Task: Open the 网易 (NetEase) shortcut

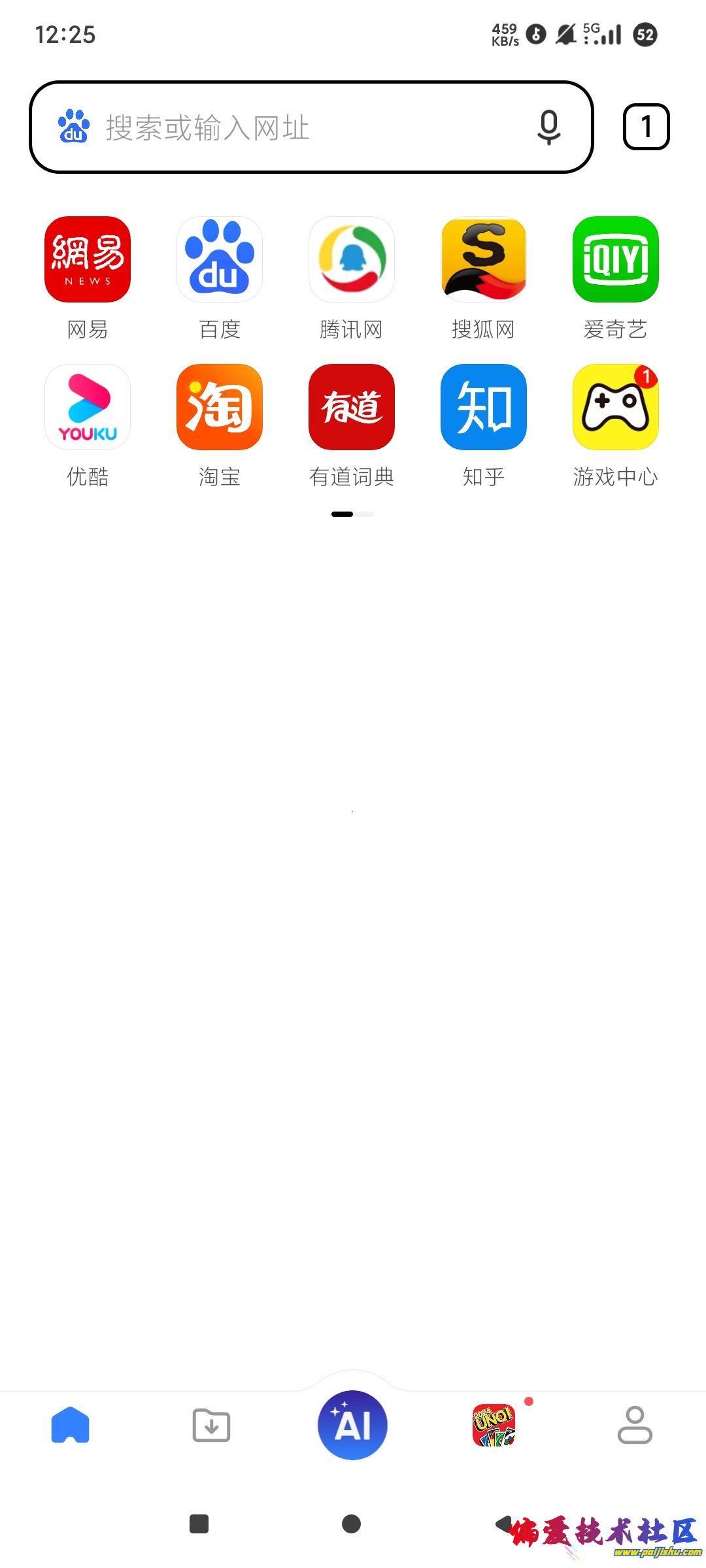Action: pyautogui.click(x=88, y=259)
